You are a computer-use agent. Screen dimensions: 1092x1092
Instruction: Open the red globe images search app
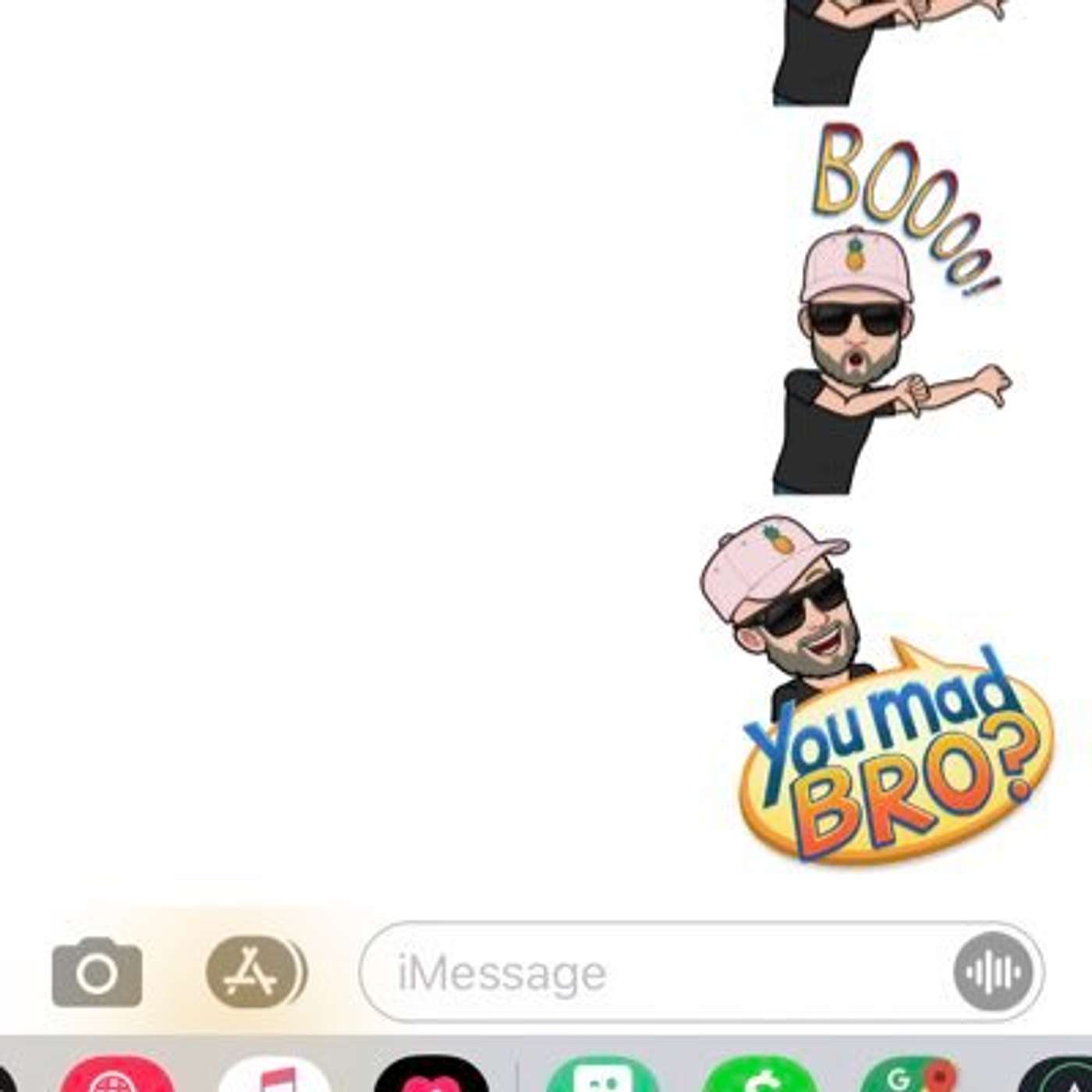(117, 1079)
